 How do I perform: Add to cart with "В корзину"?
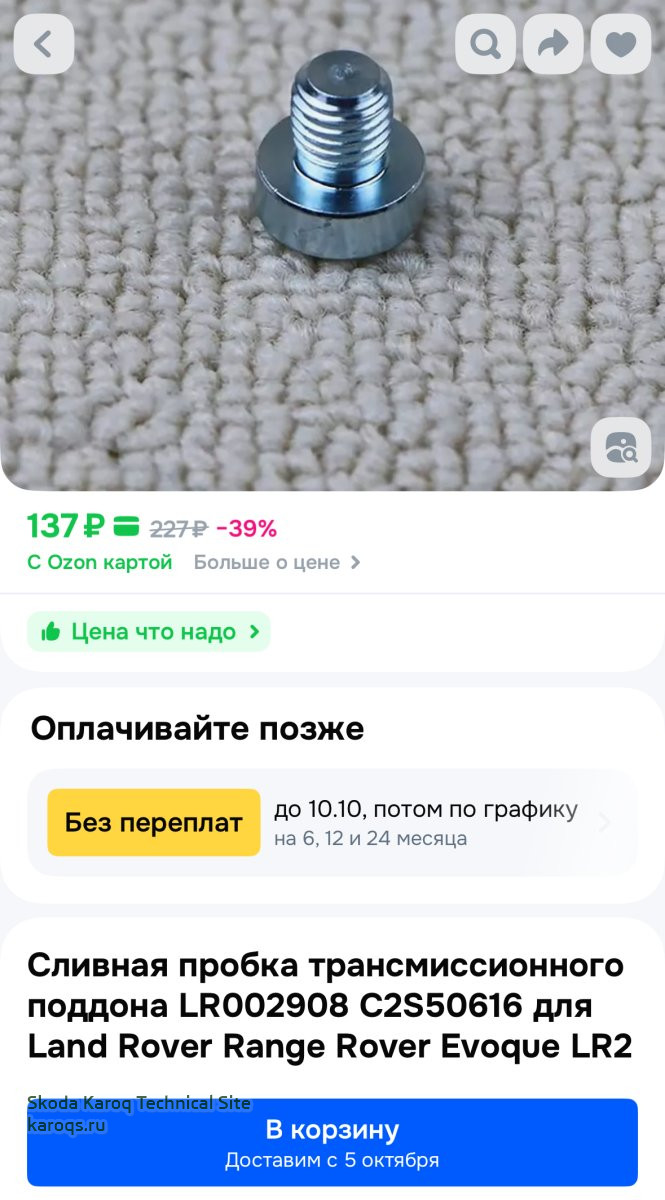pyautogui.click(x=332, y=1143)
